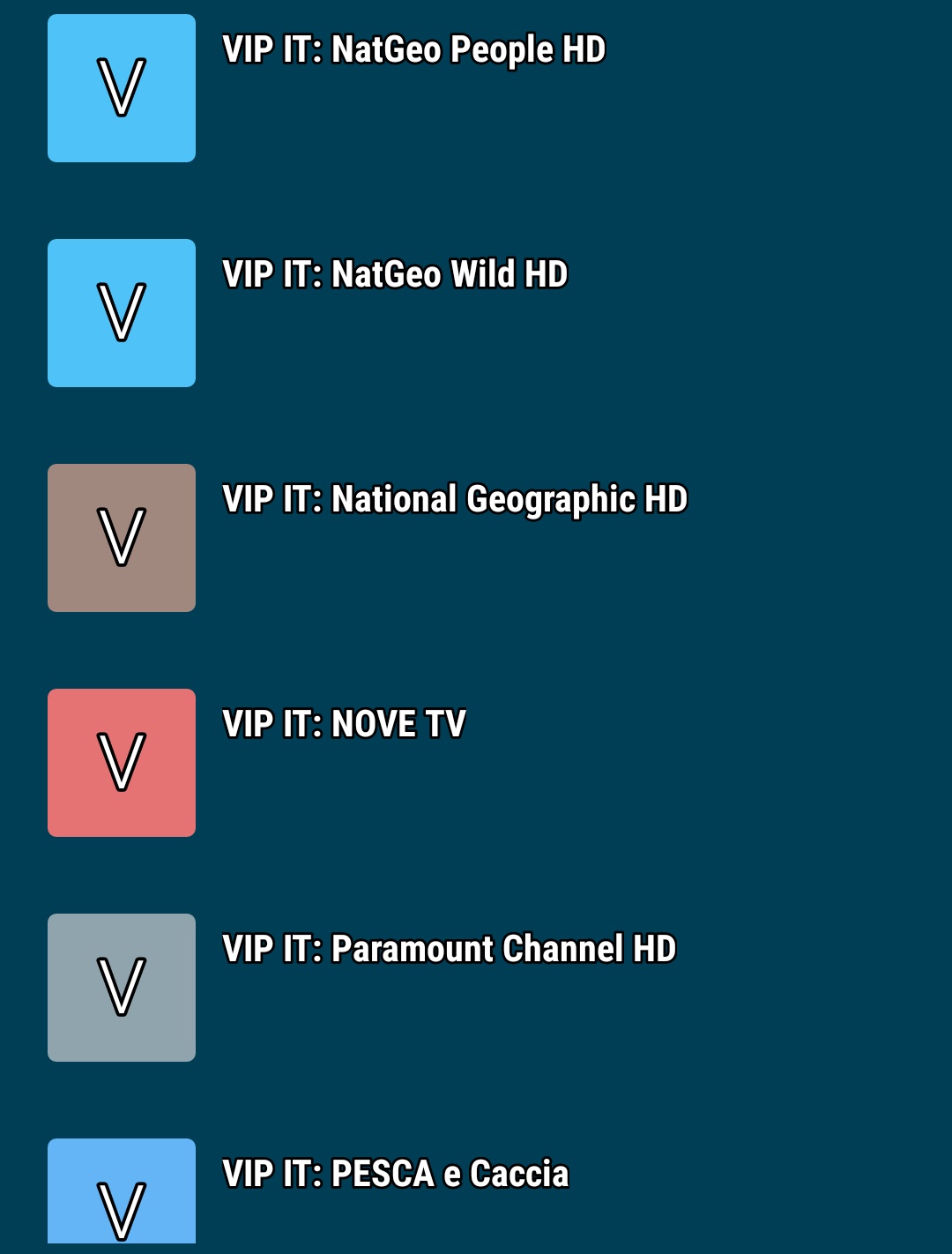Open VIP IT: PESCA e Caccia channel
This screenshot has width=952, height=1254.
[395, 1175]
